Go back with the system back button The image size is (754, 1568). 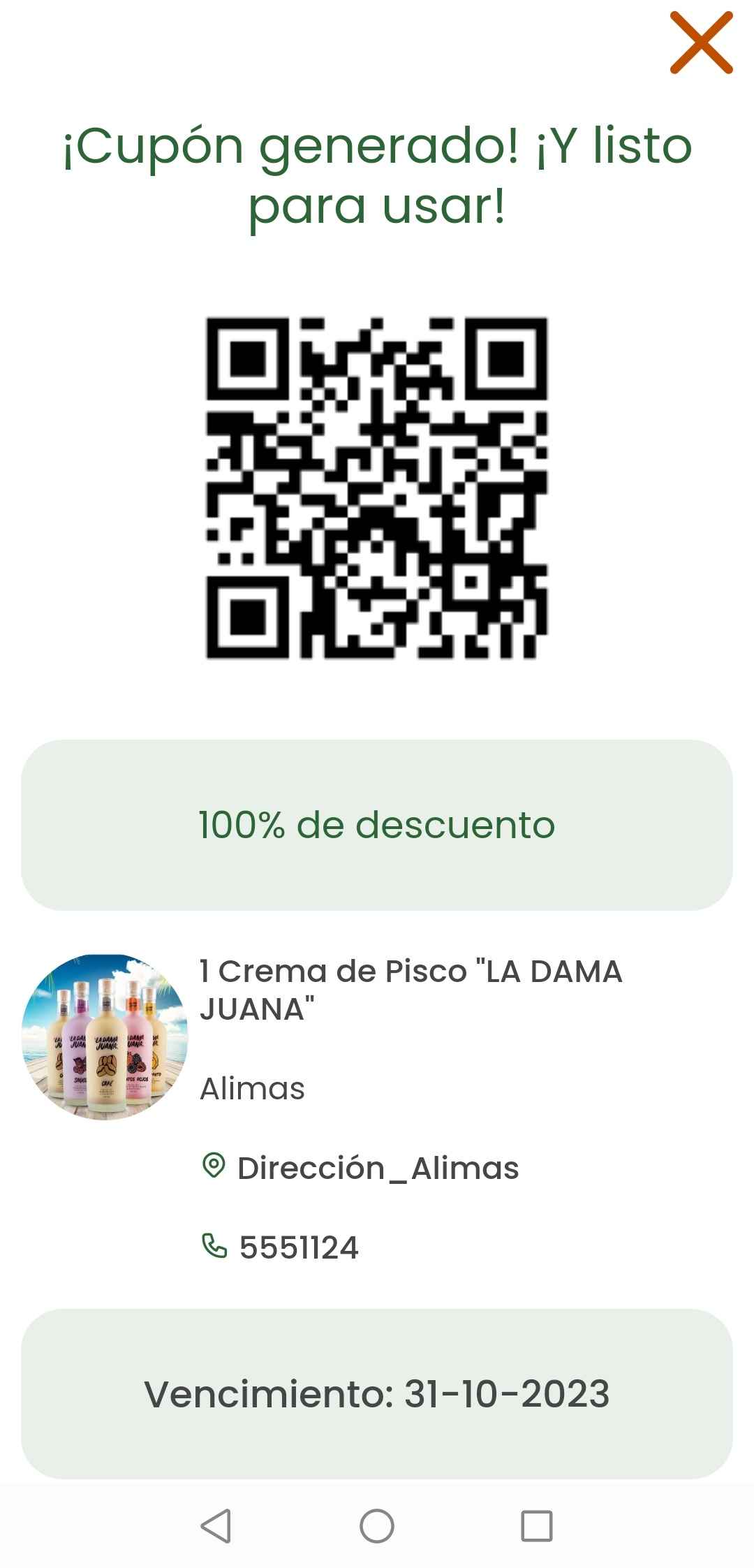pos(216,1525)
